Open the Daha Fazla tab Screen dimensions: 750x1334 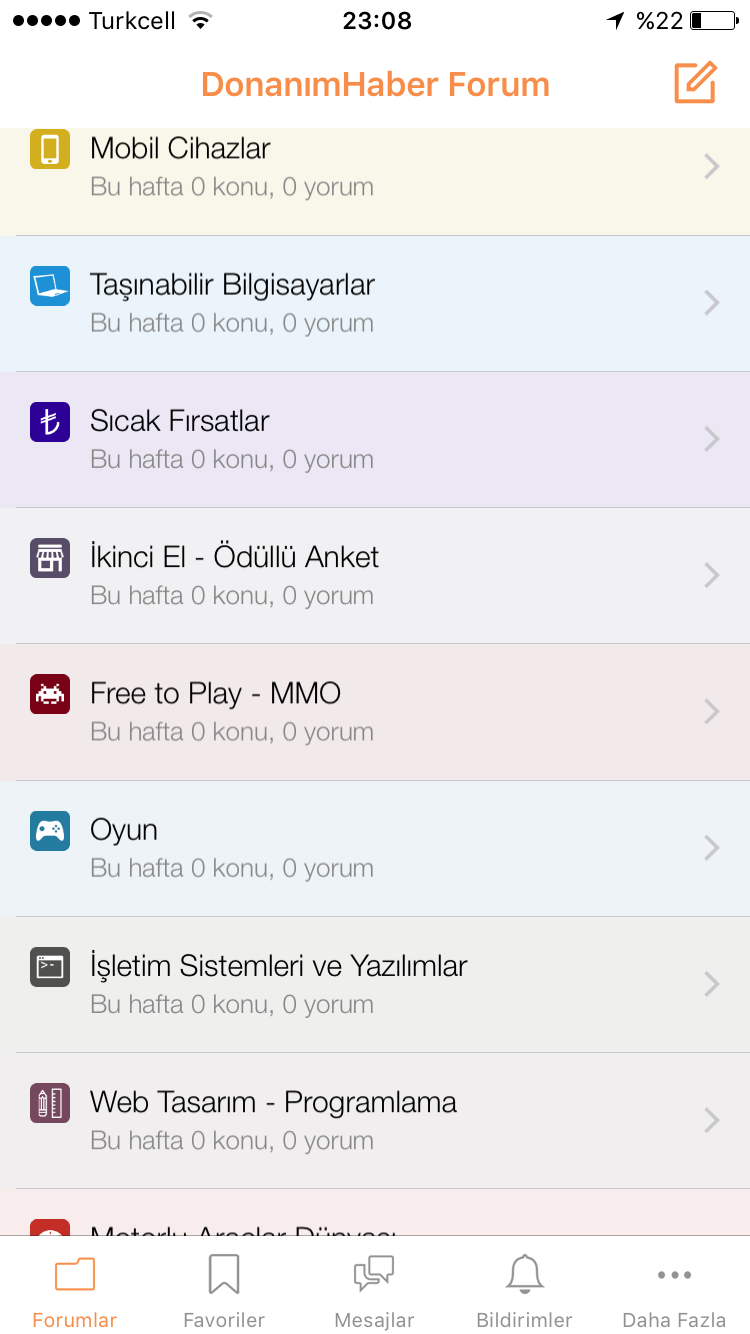(675, 1291)
